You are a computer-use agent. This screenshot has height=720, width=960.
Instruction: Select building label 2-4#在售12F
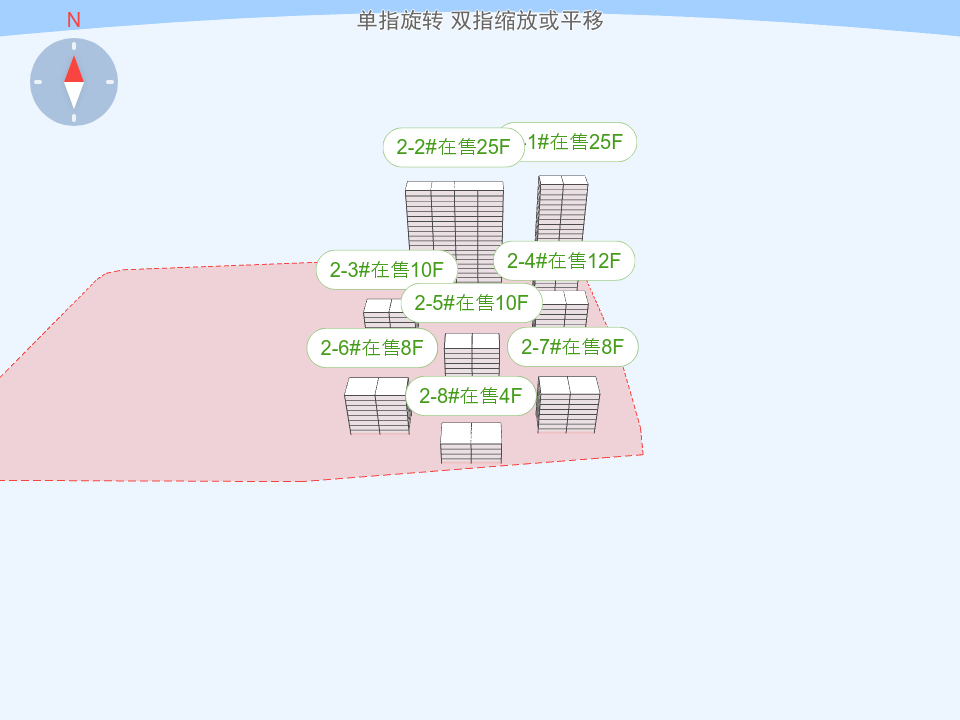point(564,261)
